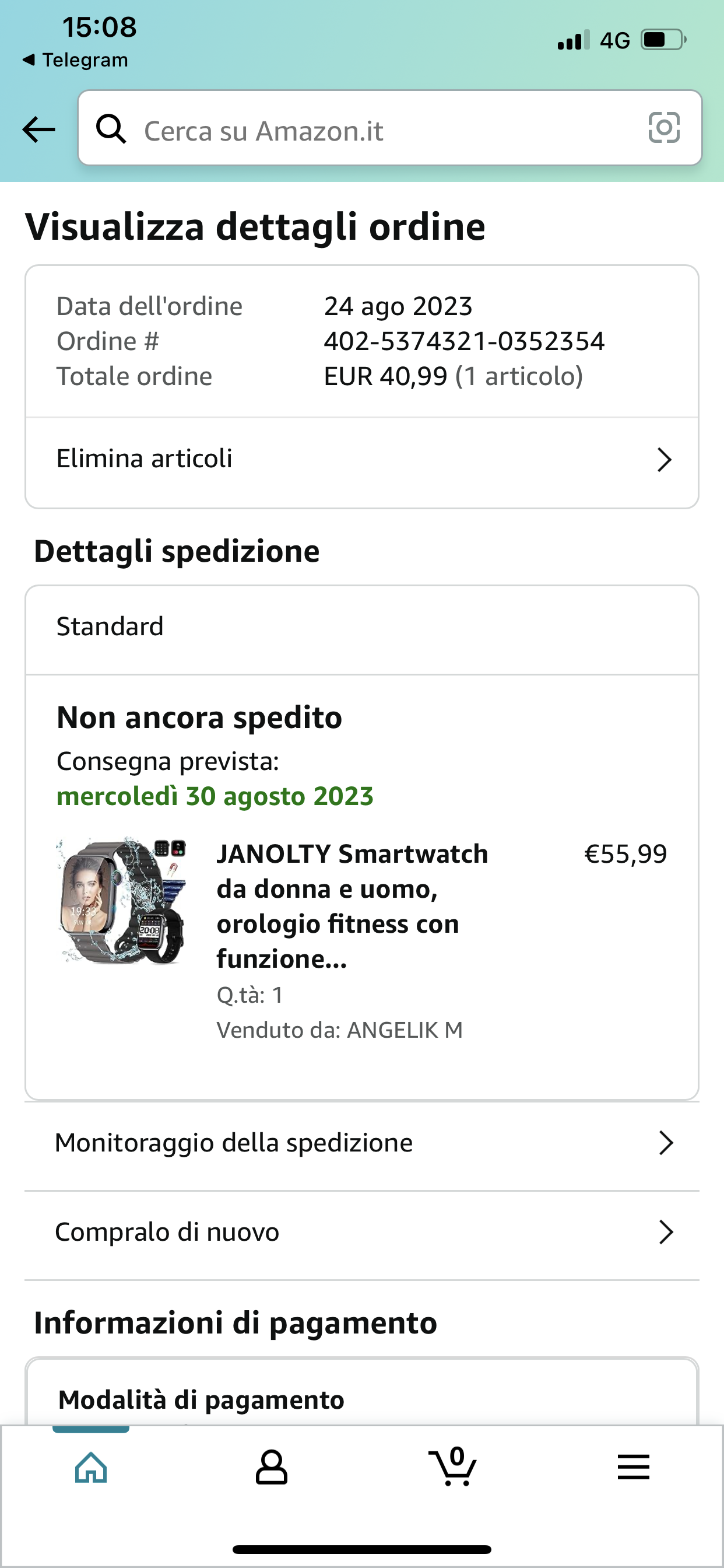Open the hamburger menu tab
Image resolution: width=724 pixels, height=1568 pixels.
[633, 1468]
